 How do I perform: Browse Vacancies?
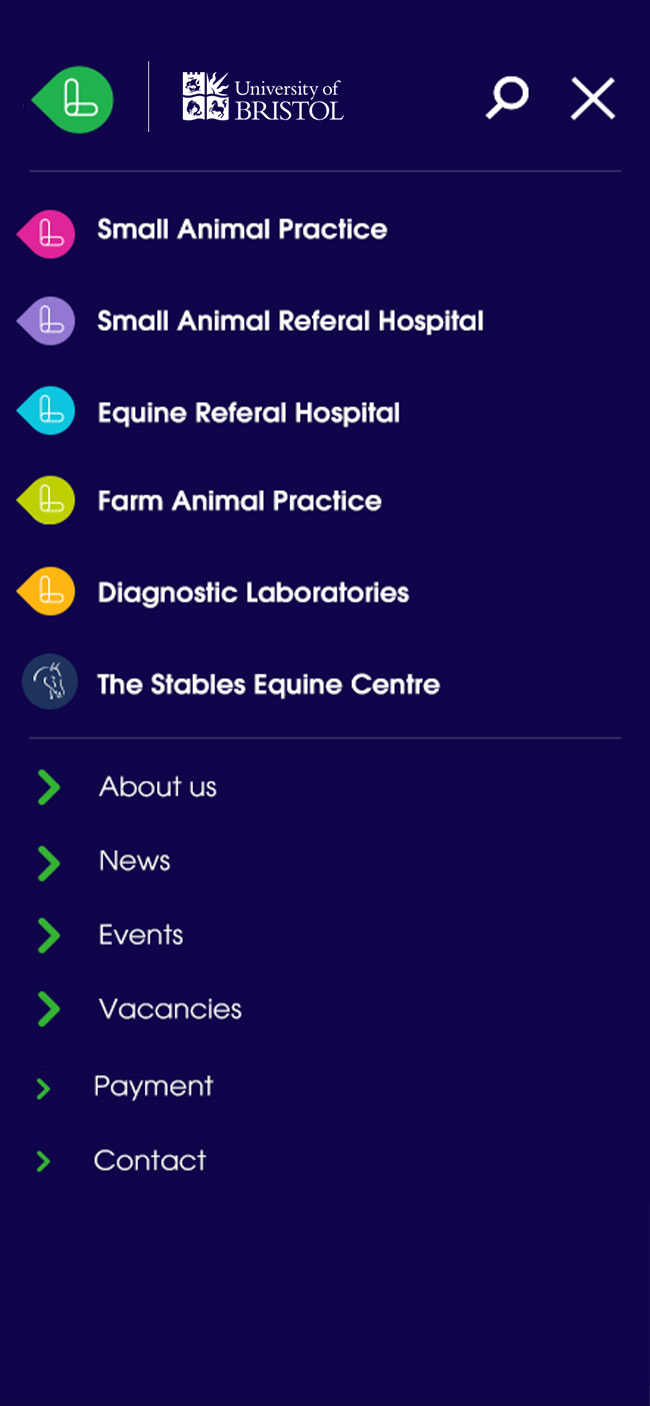point(170,1009)
